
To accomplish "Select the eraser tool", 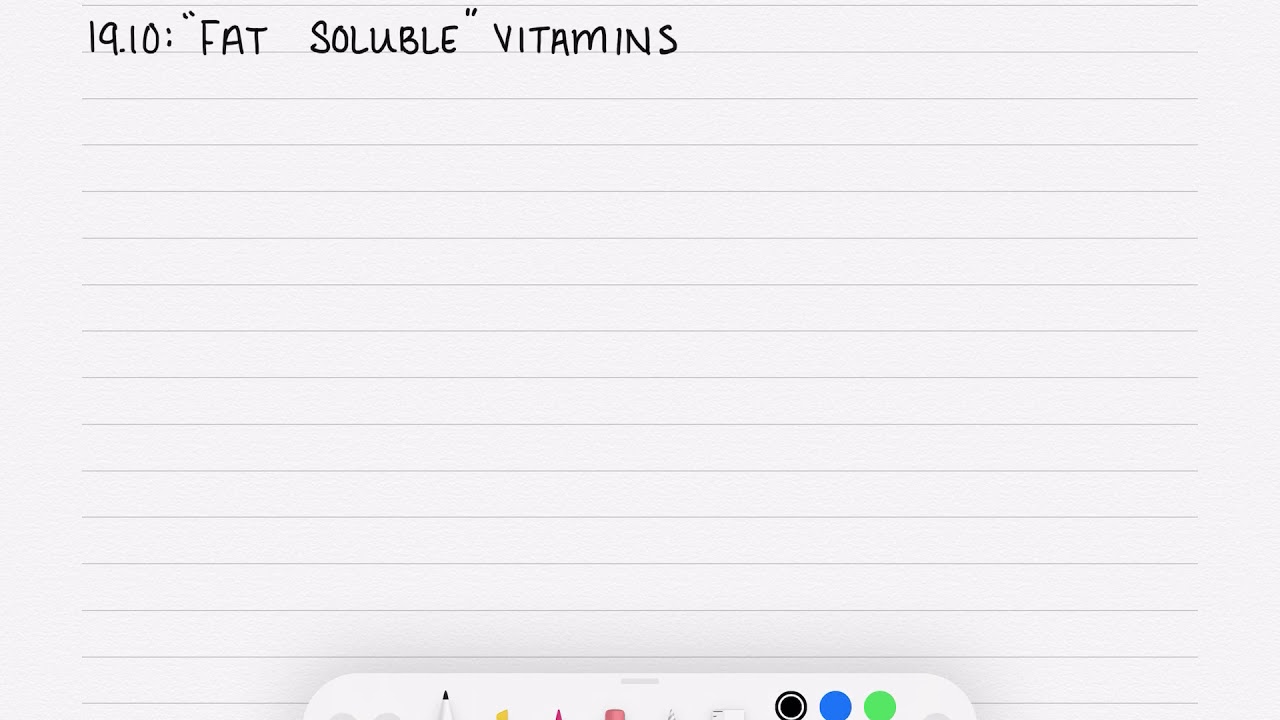I will (x=614, y=714).
